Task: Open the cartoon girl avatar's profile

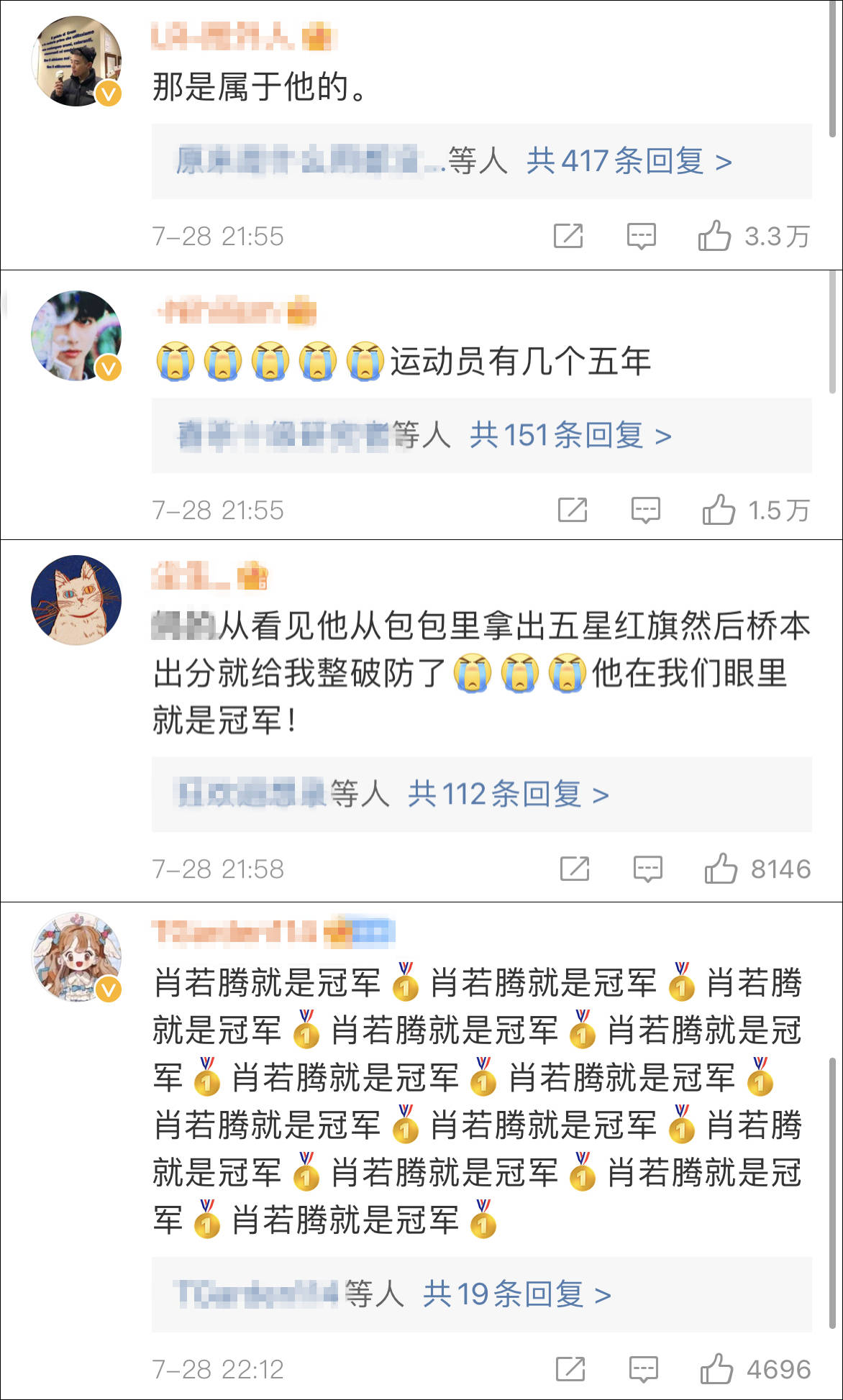Action: point(76,957)
